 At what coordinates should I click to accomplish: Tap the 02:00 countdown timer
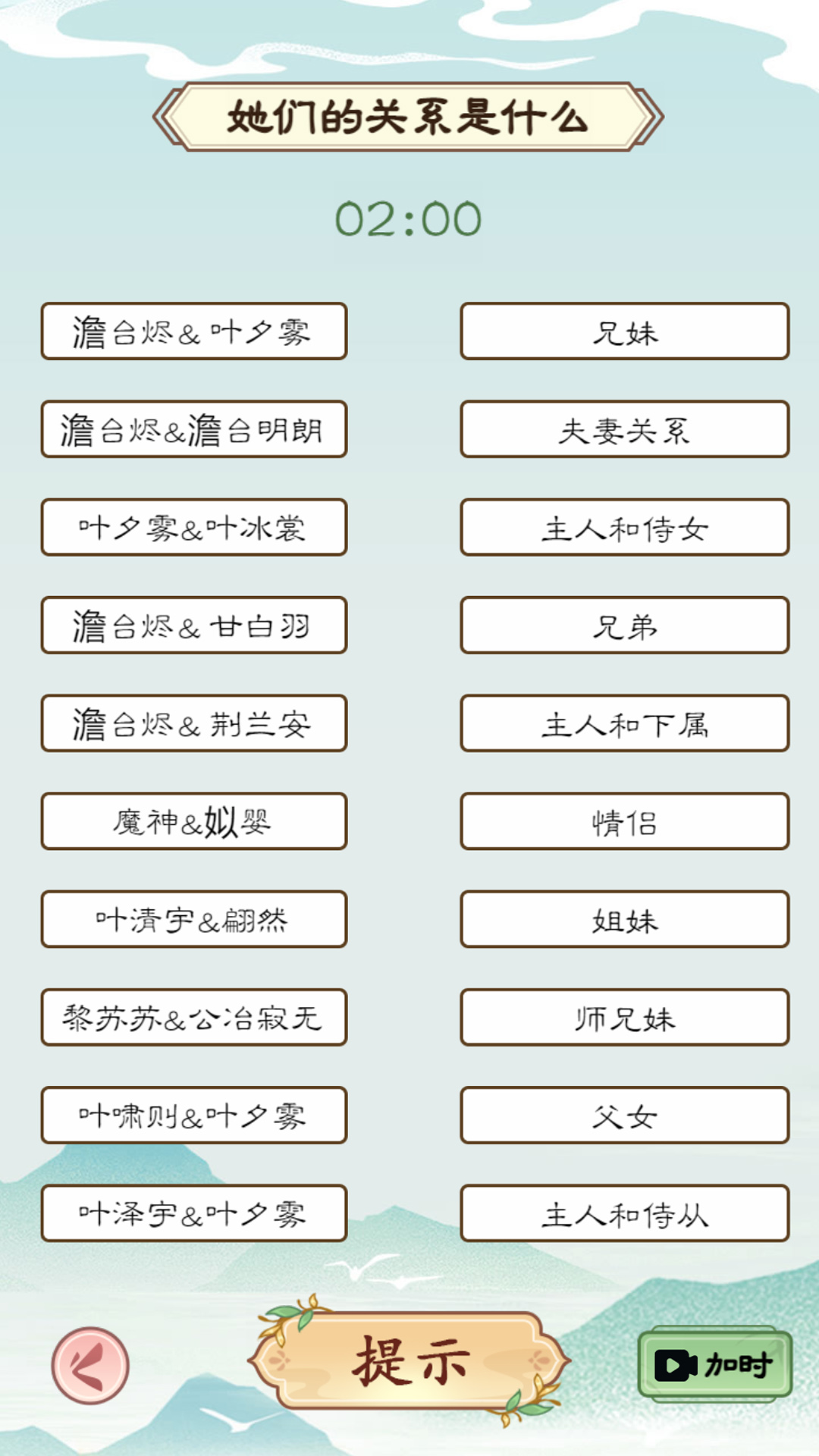click(409, 219)
